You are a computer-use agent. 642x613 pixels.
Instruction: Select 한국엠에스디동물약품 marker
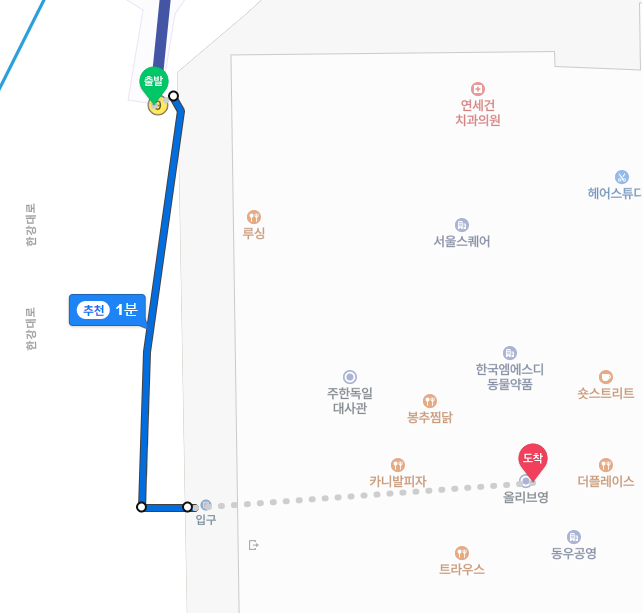click(x=510, y=353)
